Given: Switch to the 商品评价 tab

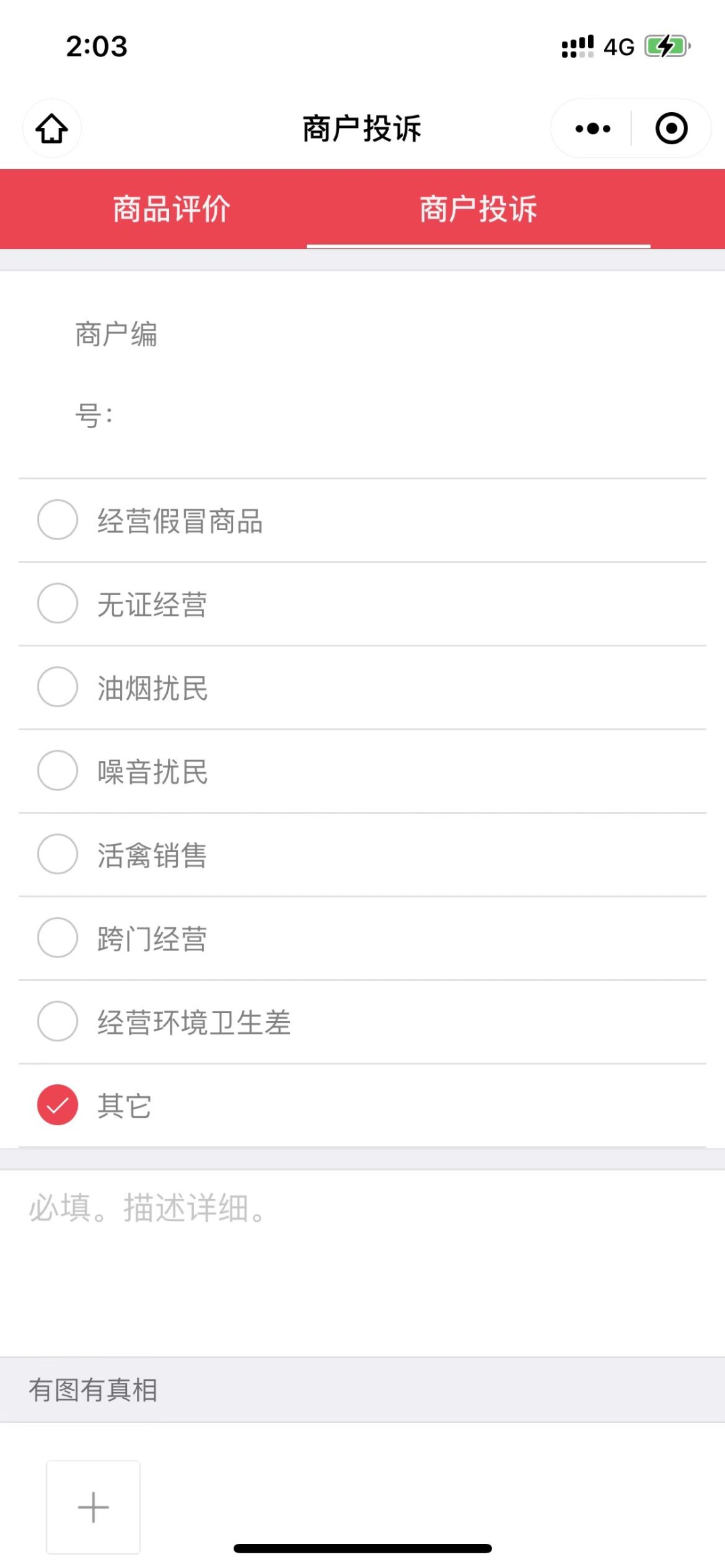Looking at the screenshot, I should point(172,209).
